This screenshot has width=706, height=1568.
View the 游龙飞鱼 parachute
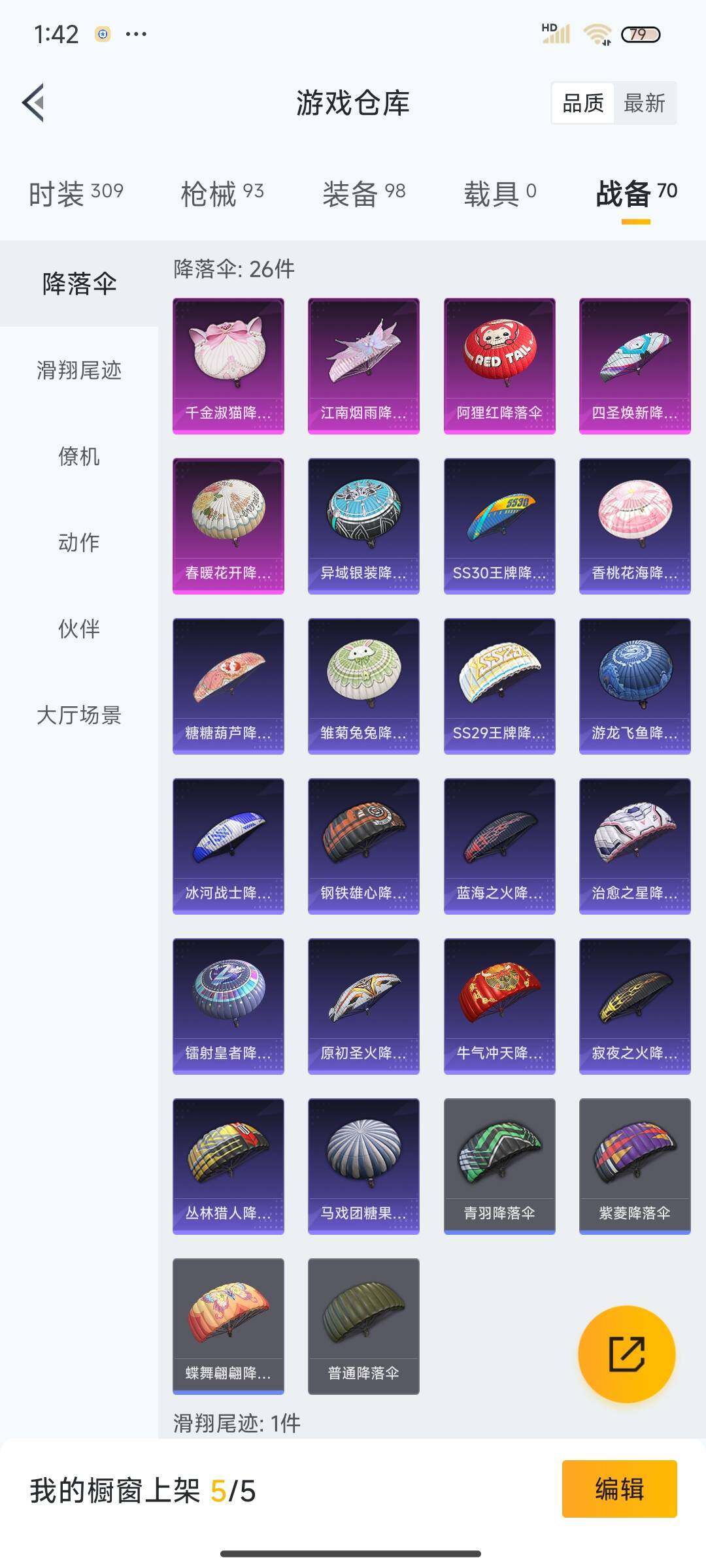[x=635, y=686]
